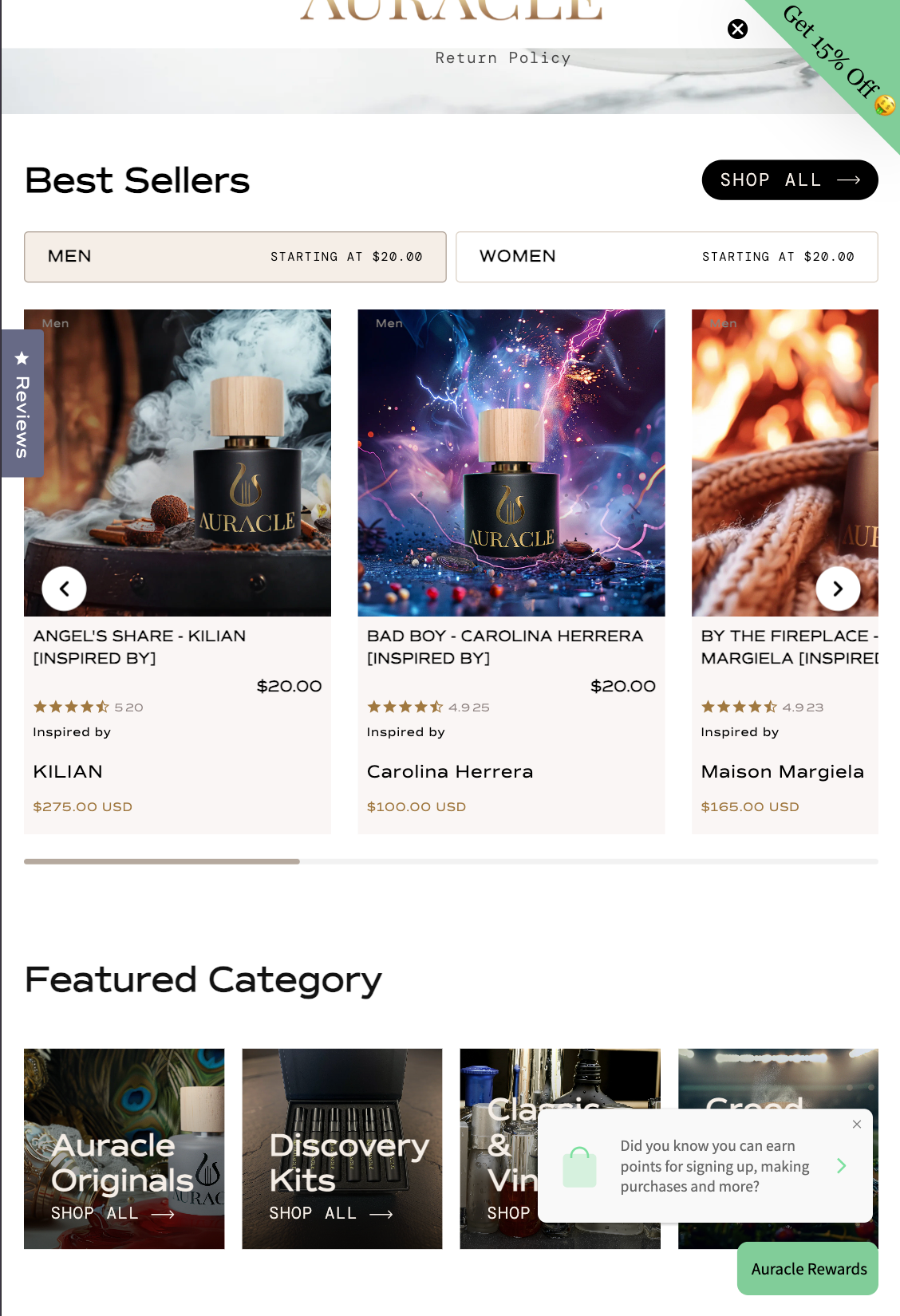Shop all Auracle Originals category
The height and width of the screenshot is (1316, 900).
point(112,1213)
